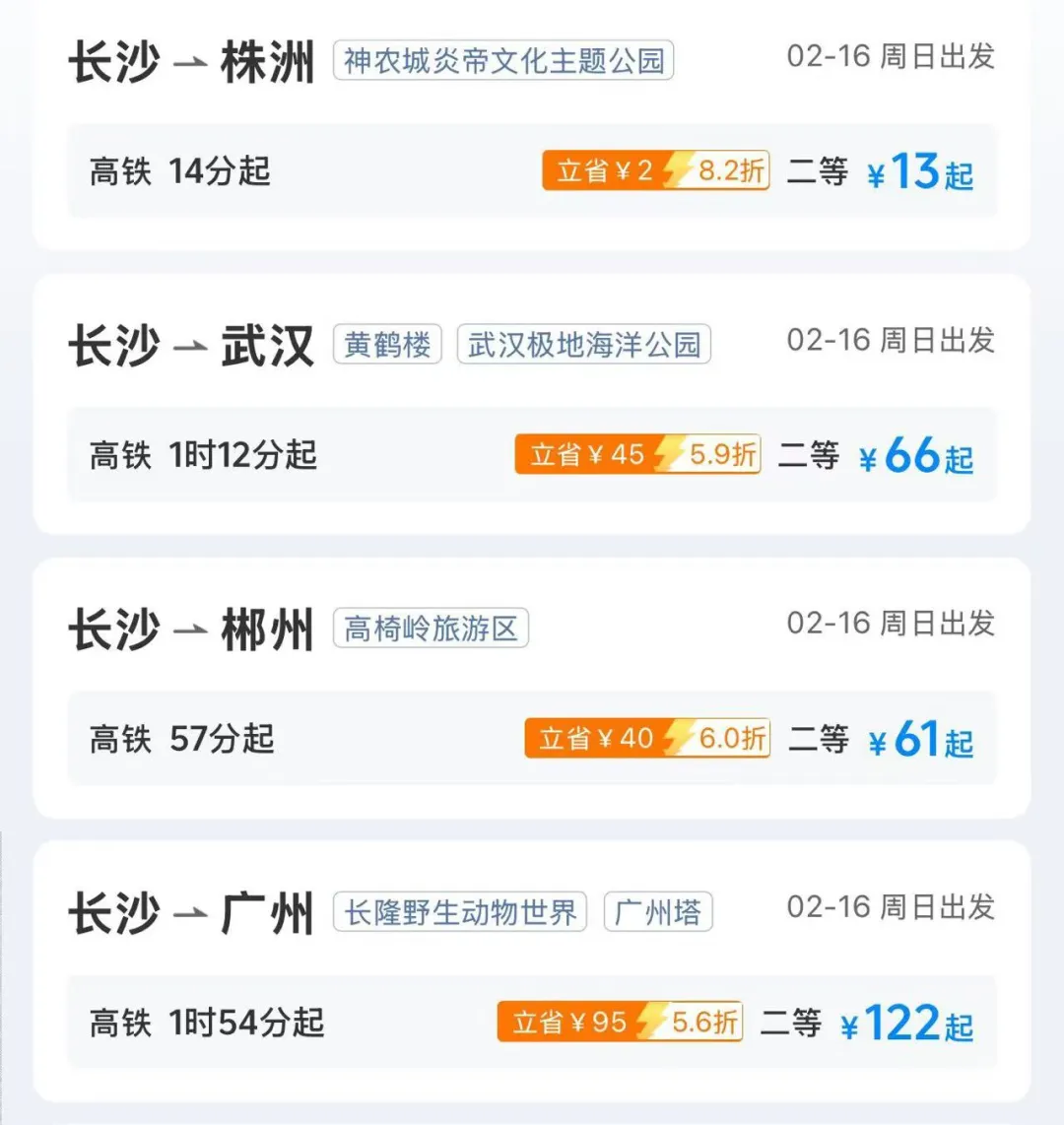Image resolution: width=1064 pixels, height=1125 pixels.
Task: Open the 长沙 to 广州 ¥122 ticket row
Action: (x=532, y=1023)
